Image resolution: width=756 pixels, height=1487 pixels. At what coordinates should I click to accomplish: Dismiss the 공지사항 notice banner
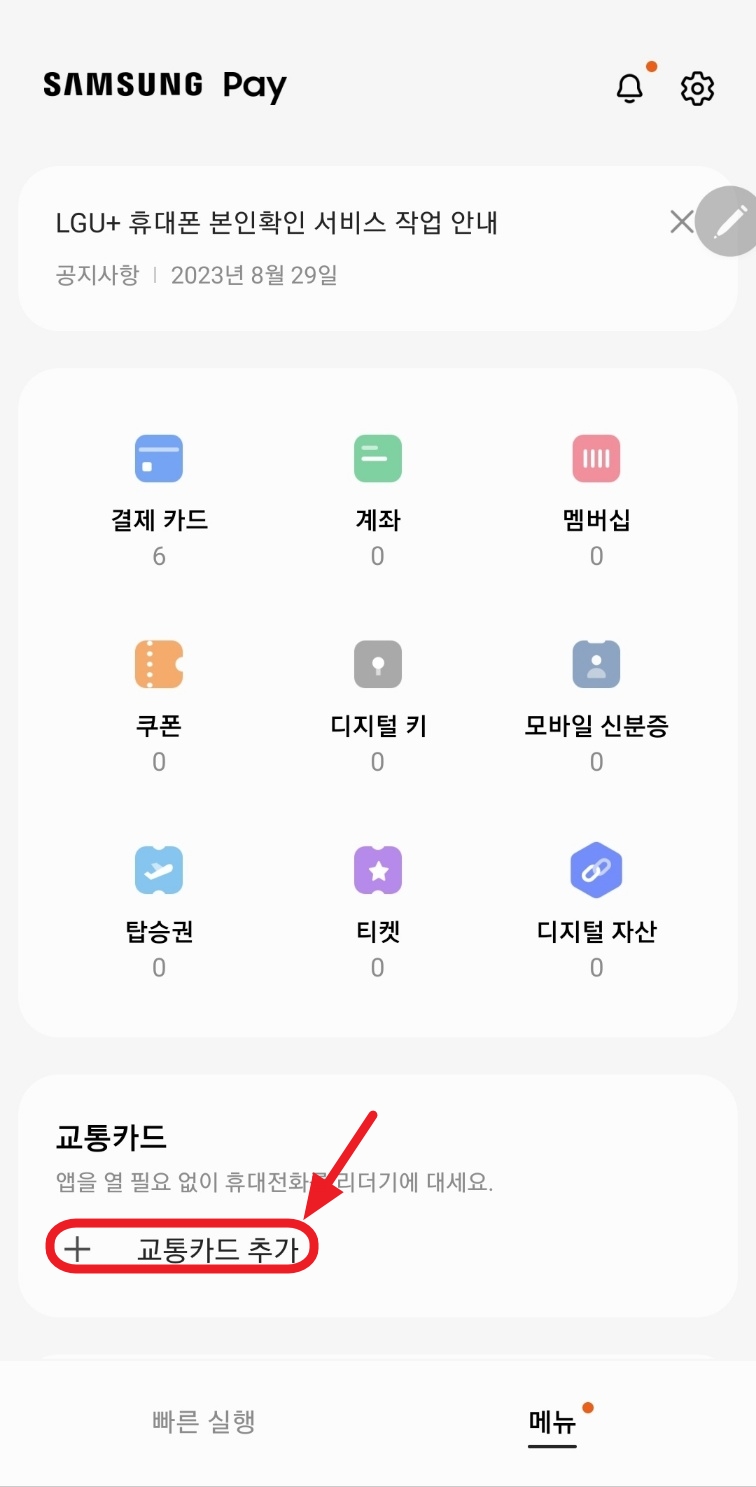click(682, 222)
